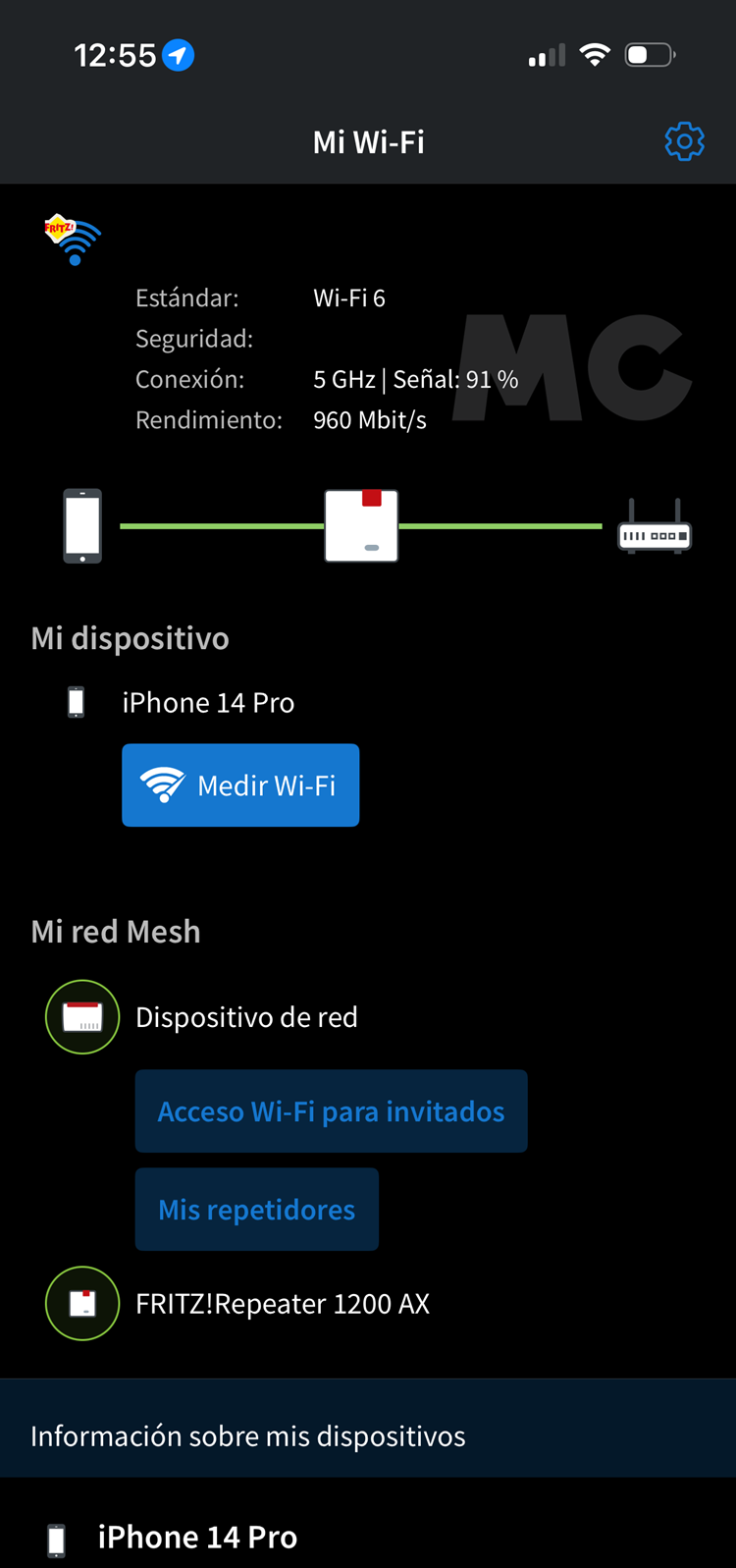Open Acceso Wi-Fi para invitados
The image size is (736, 1568).
(x=331, y=1111)
